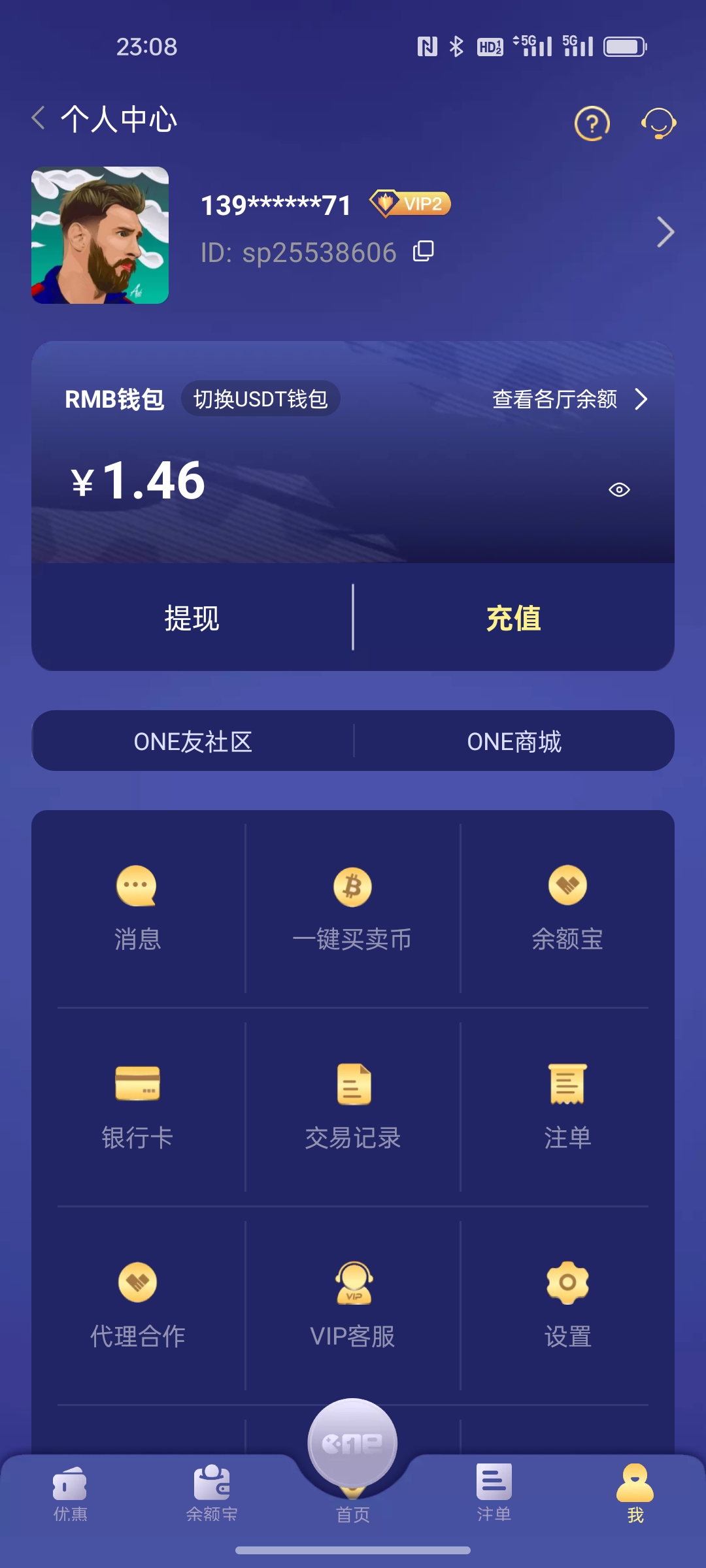
Task: Open profile details chevron
Action: click(x=665, y=232)
